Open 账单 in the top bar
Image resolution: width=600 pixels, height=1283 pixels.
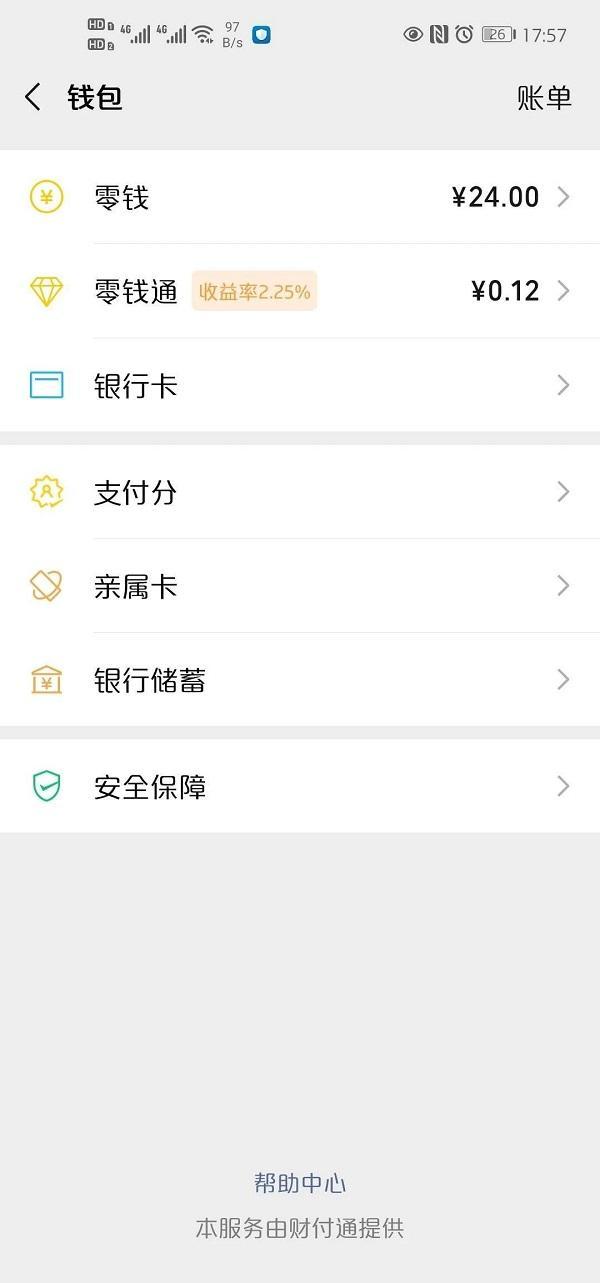coord(544,97)
